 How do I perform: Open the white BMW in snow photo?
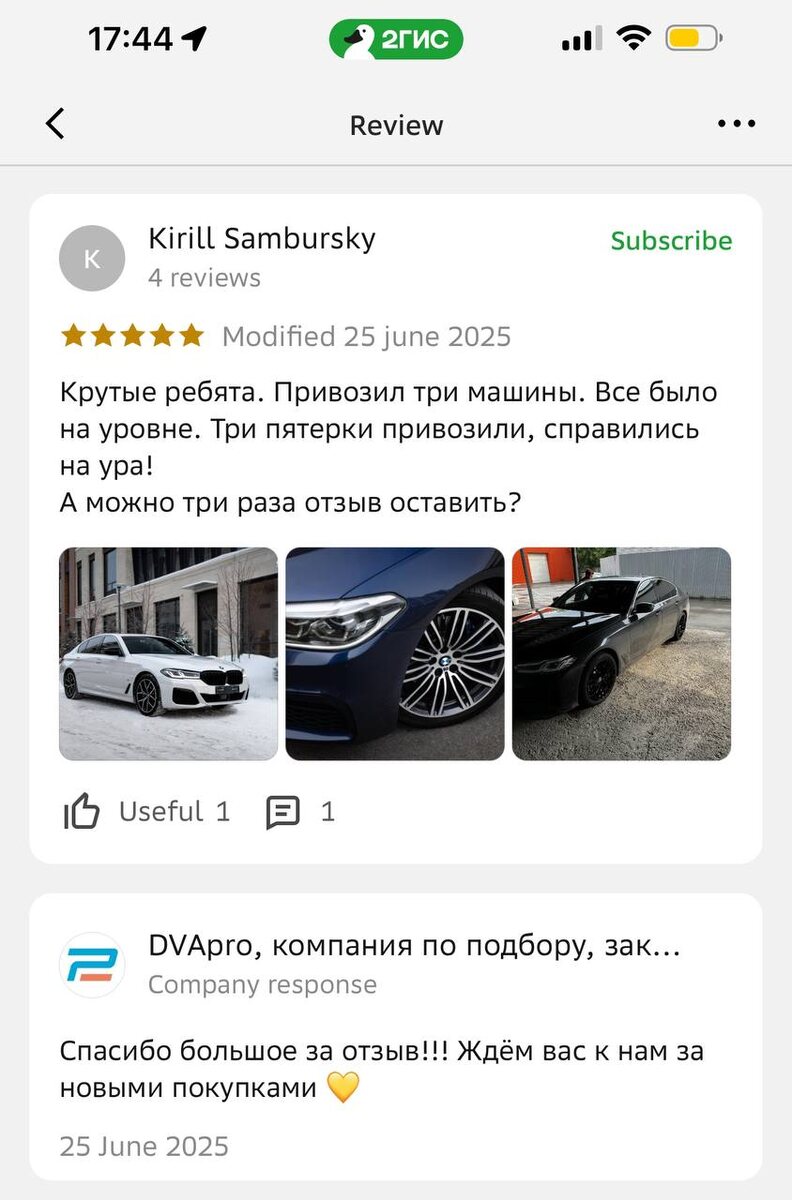click(168, 653)
